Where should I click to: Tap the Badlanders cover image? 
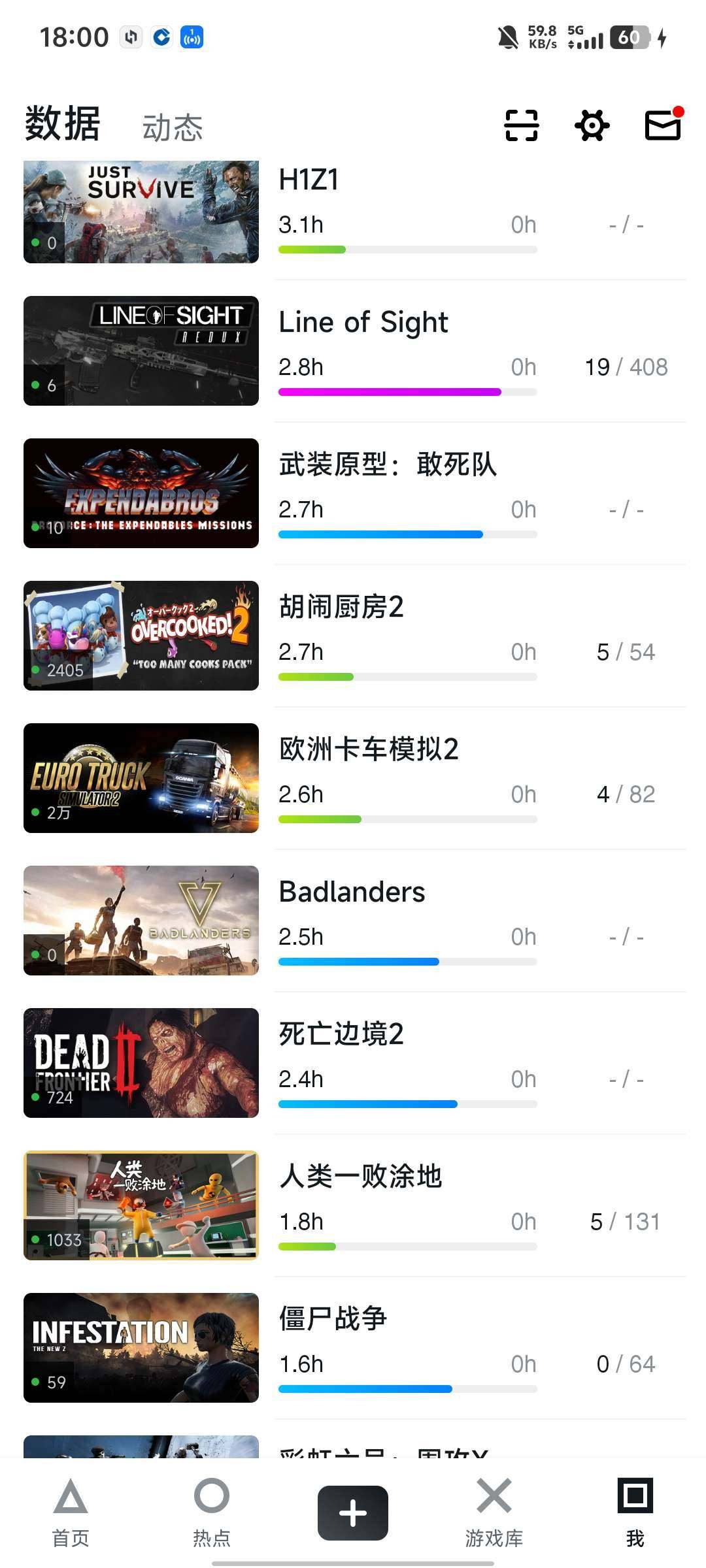tap(141, 919)
